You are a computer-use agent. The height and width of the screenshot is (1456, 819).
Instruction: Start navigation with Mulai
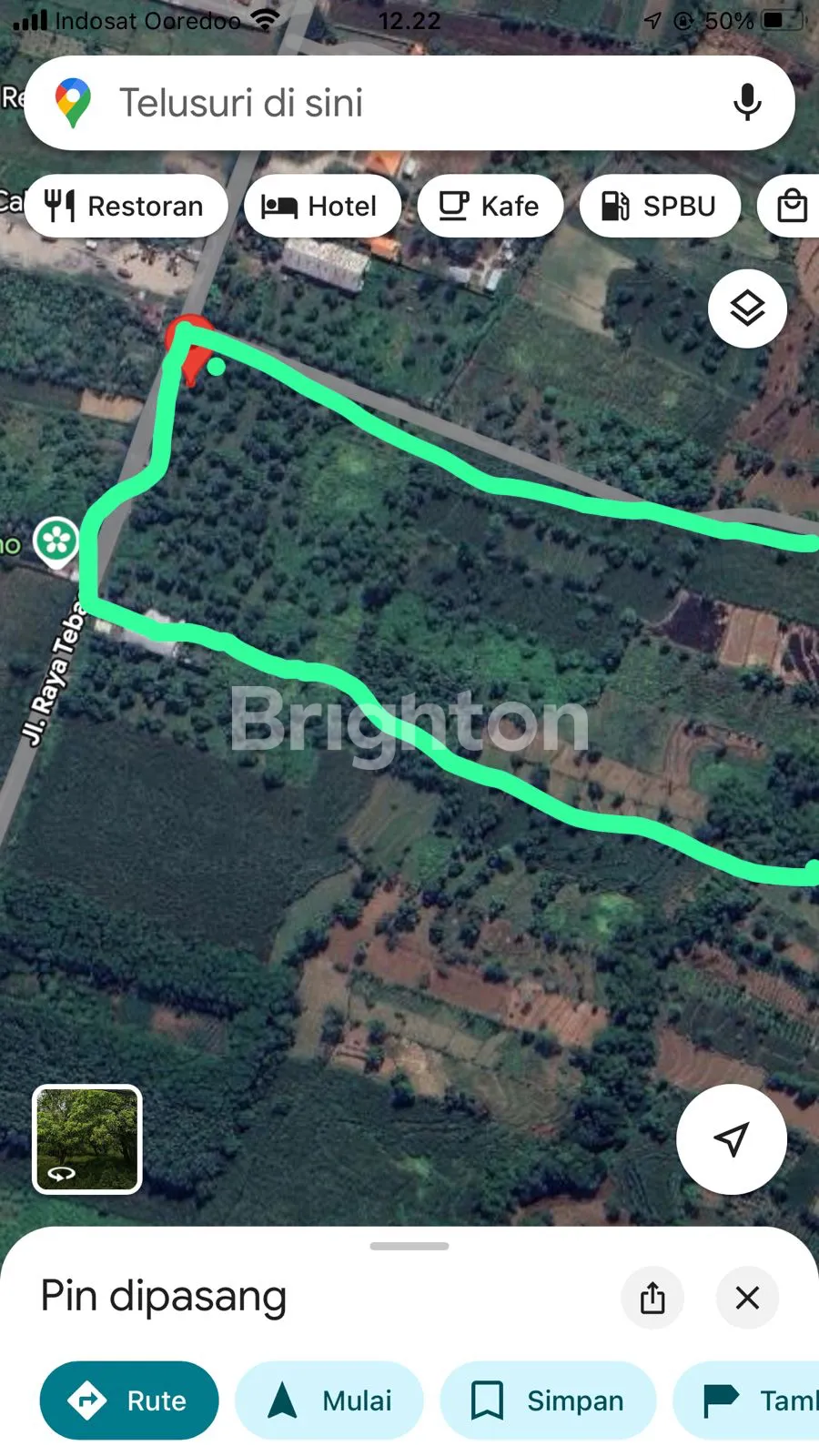point(329,1400)
